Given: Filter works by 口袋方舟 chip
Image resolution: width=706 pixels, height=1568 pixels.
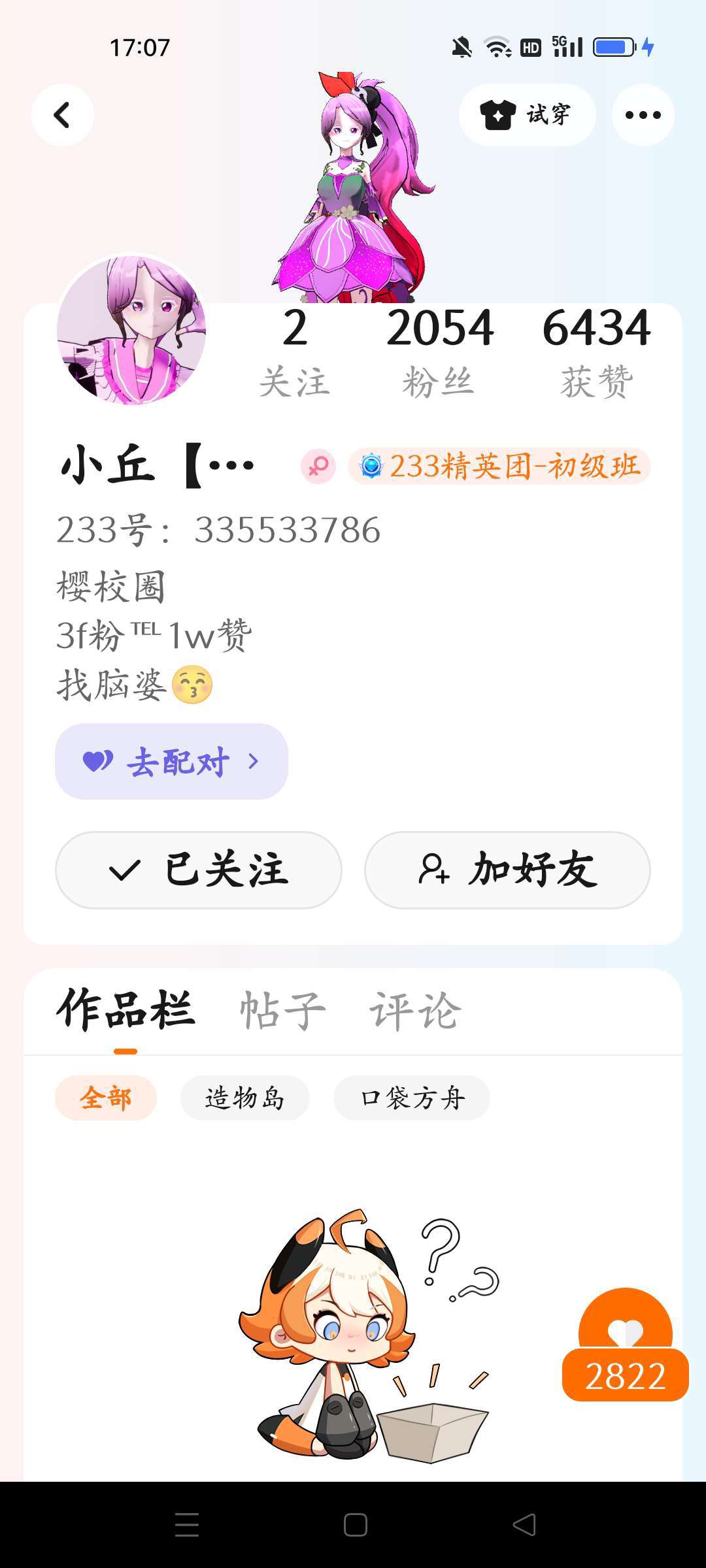Looking at the screenshot, I should click(412, 1098).
